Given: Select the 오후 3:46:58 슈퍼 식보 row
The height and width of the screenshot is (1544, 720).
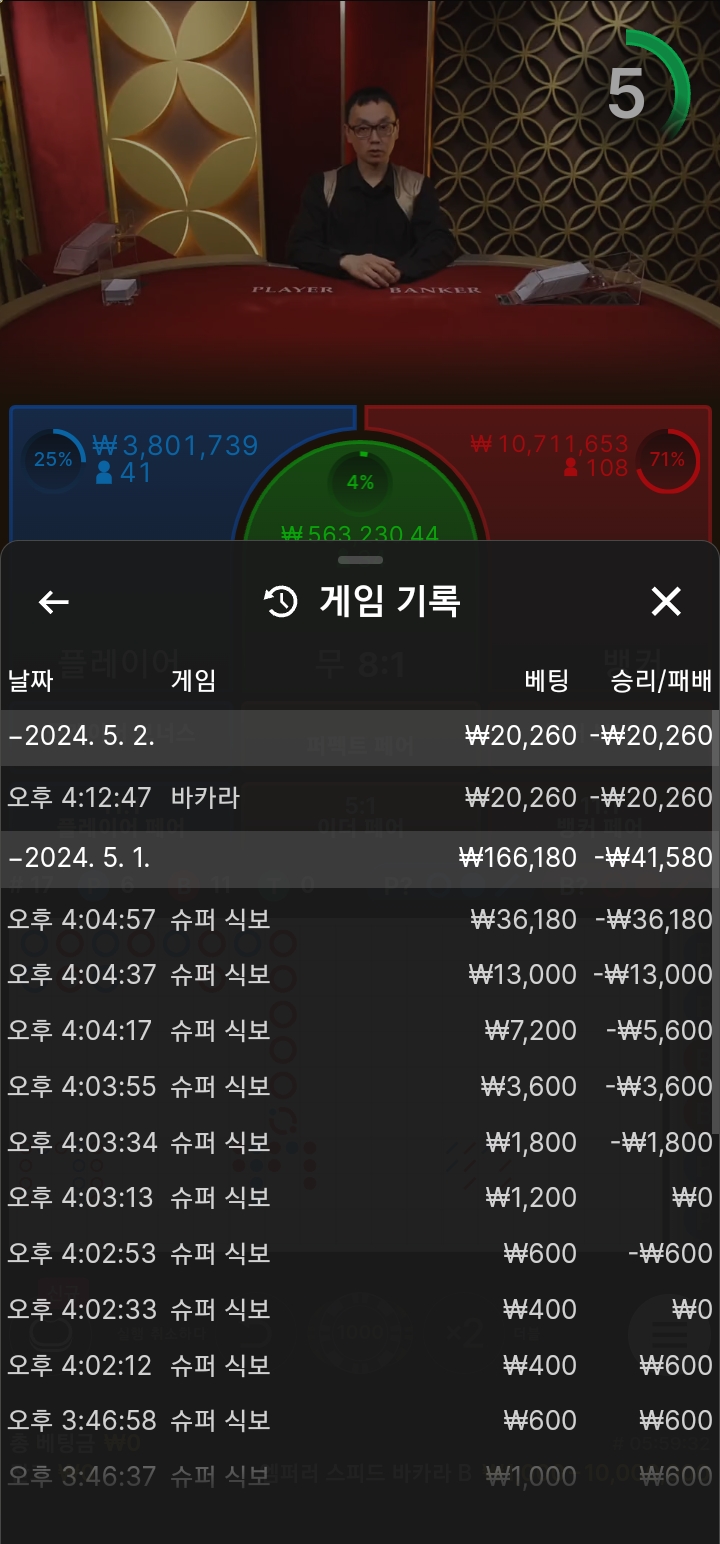Looking at the screenshot, I should click(360, 1420).
